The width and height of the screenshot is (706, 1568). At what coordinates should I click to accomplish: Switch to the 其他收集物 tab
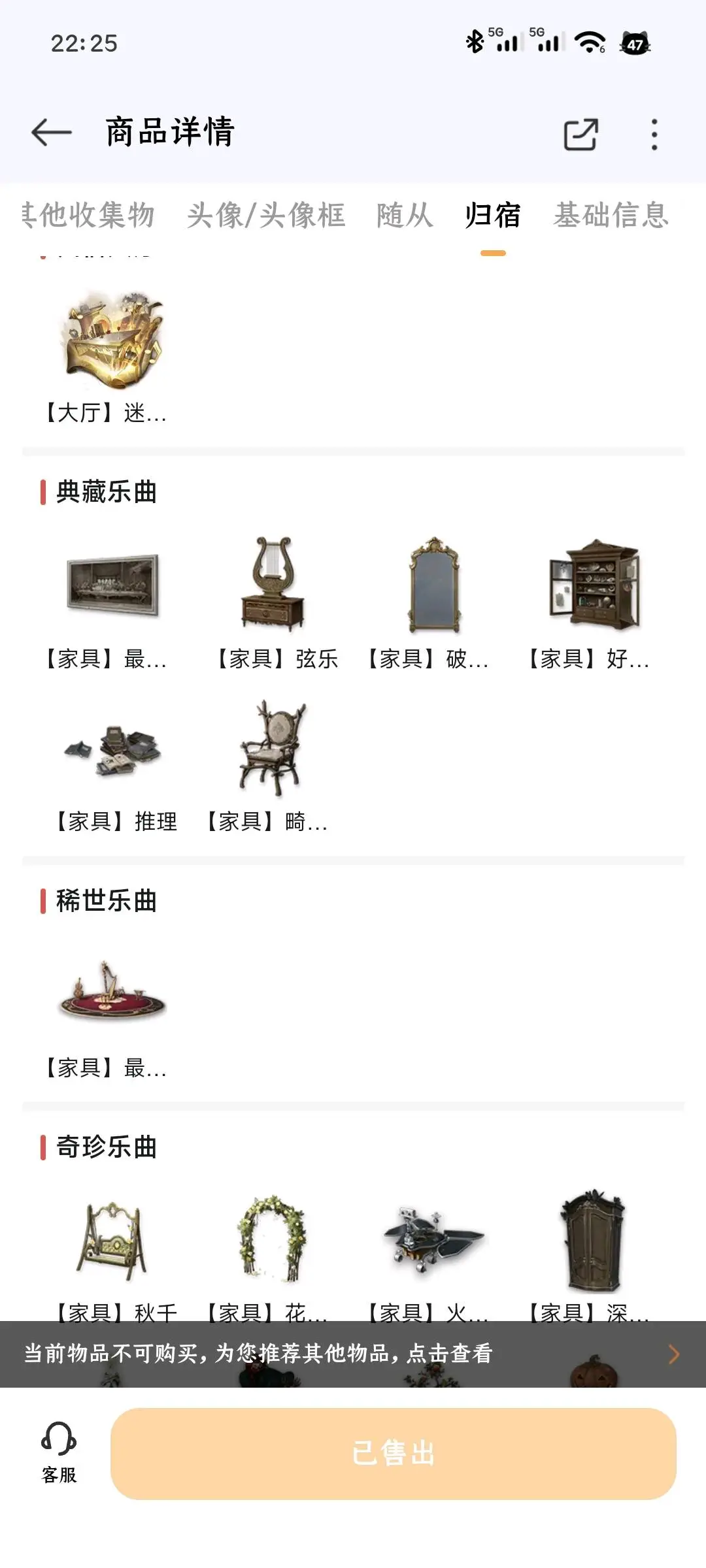tap(88, 216)
